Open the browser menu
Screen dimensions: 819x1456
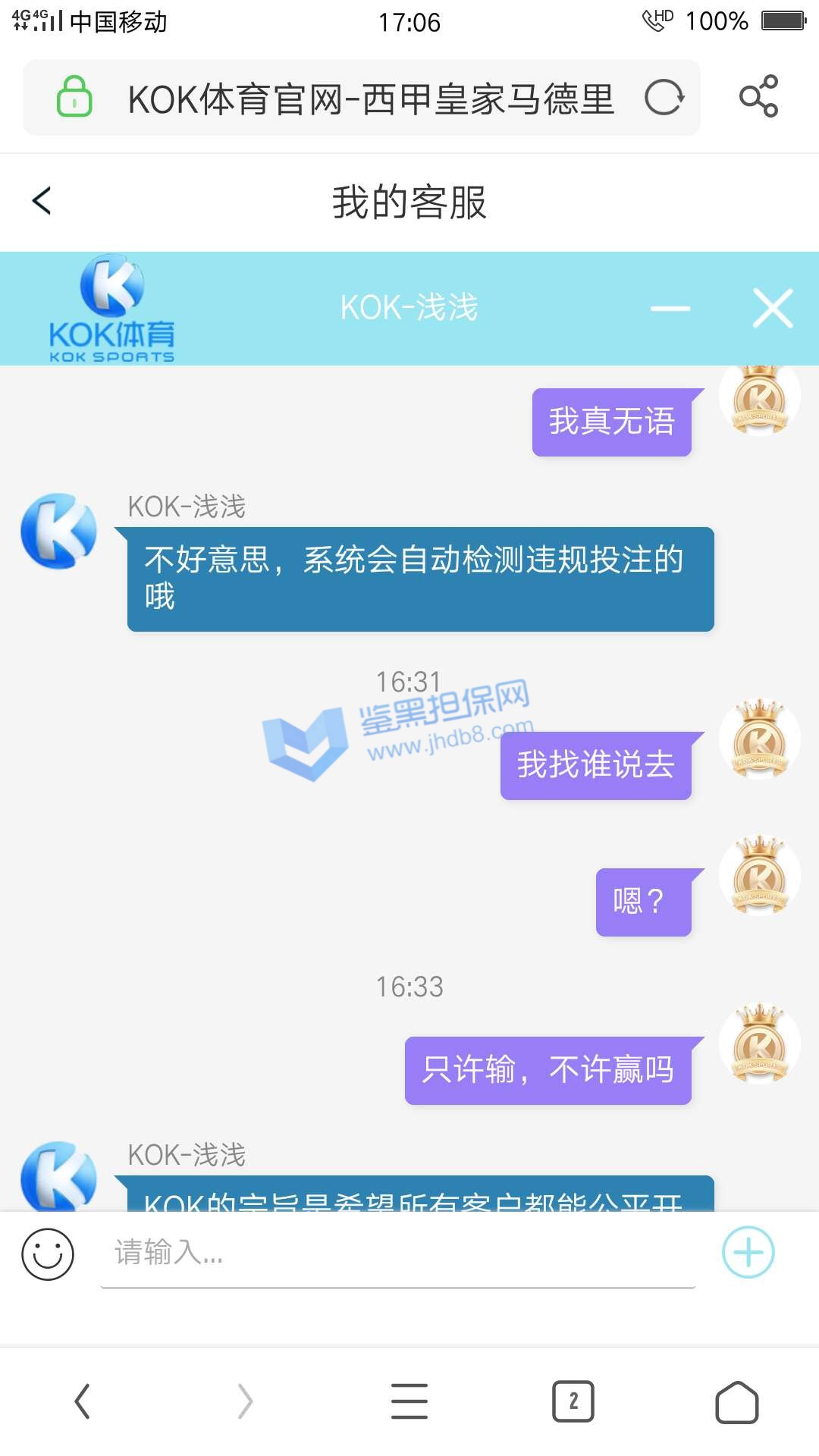(409, 1401)
